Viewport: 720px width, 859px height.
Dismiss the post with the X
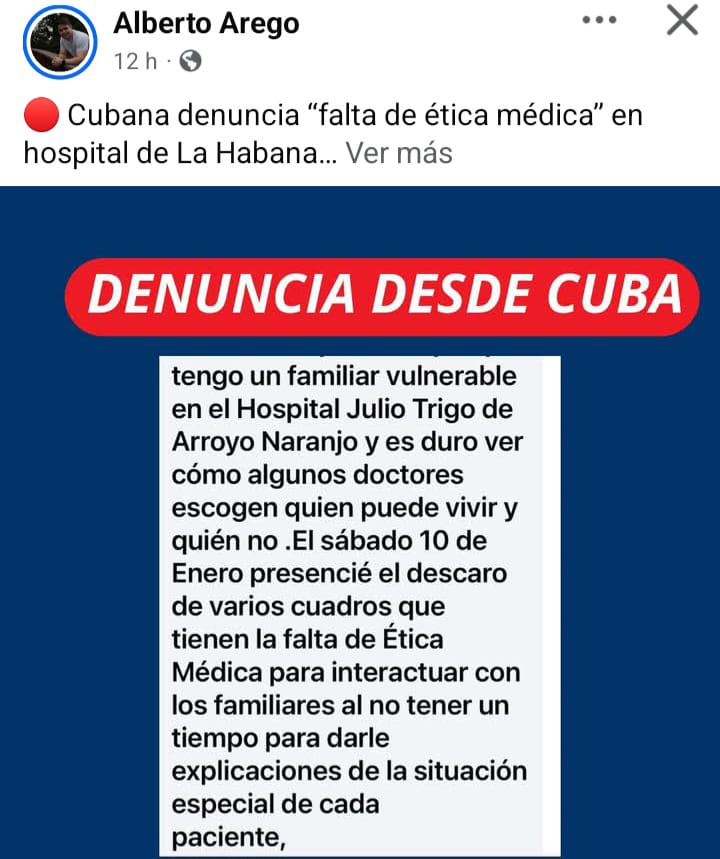tap(682, 20)
